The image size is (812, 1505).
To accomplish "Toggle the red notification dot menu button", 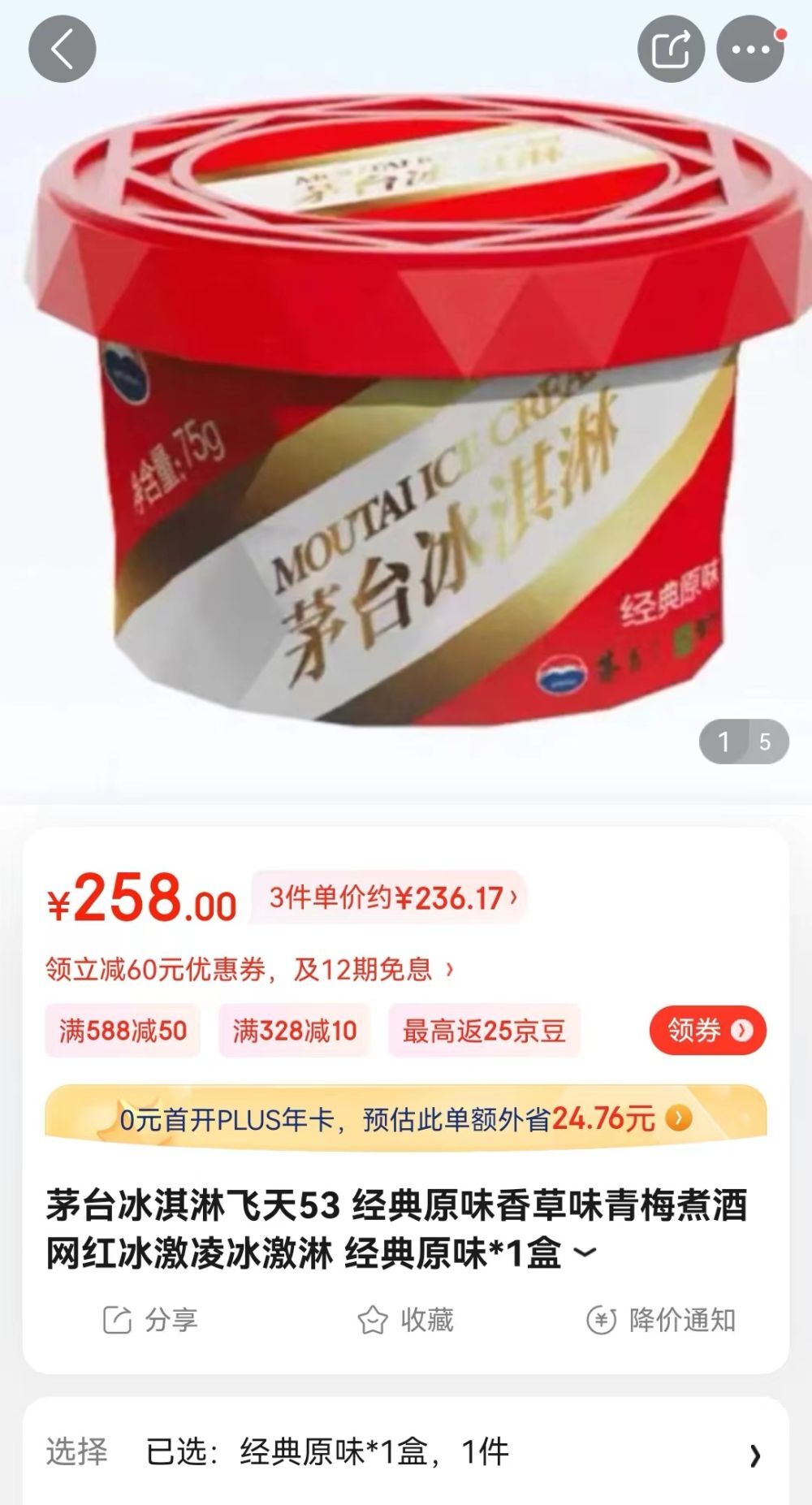I will pos(751,49).
